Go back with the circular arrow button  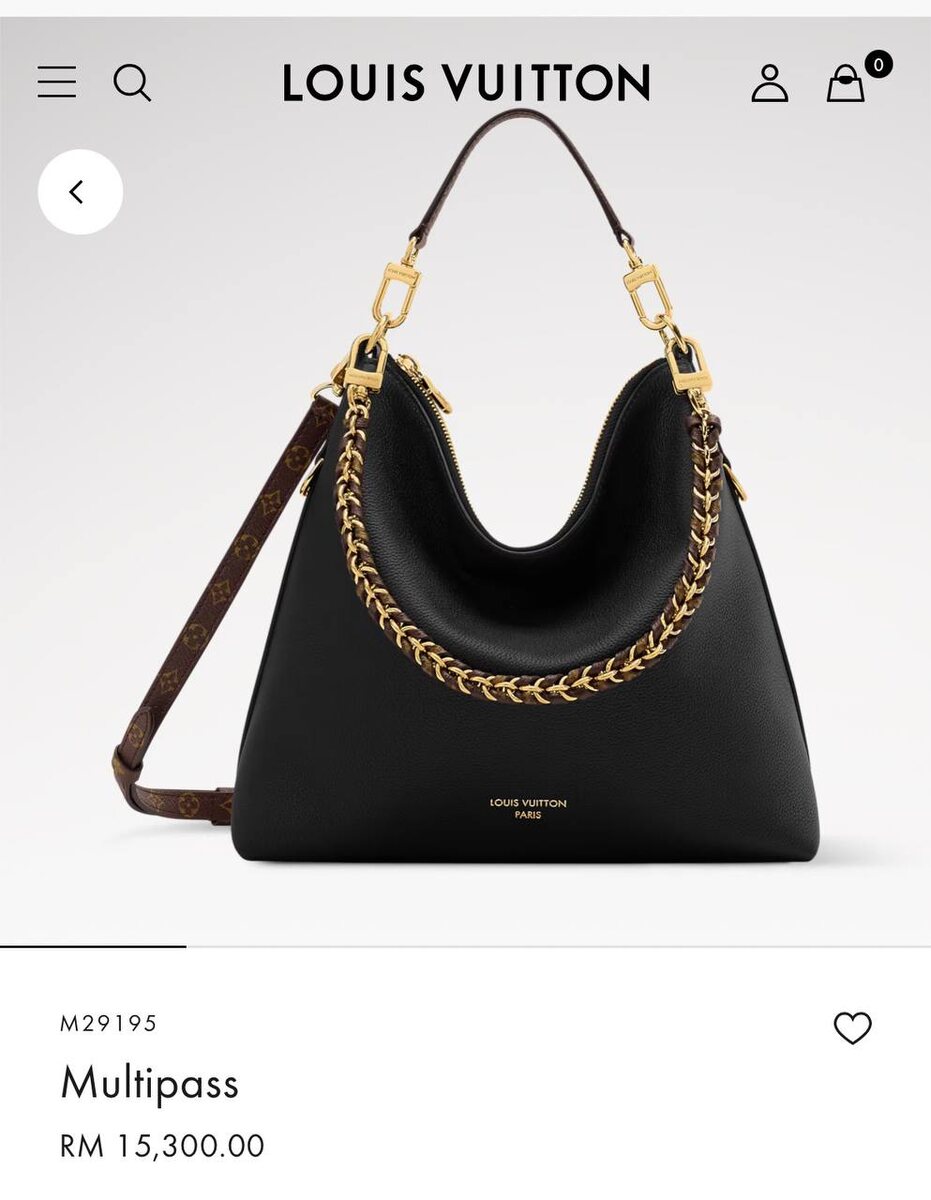[80, 192]
